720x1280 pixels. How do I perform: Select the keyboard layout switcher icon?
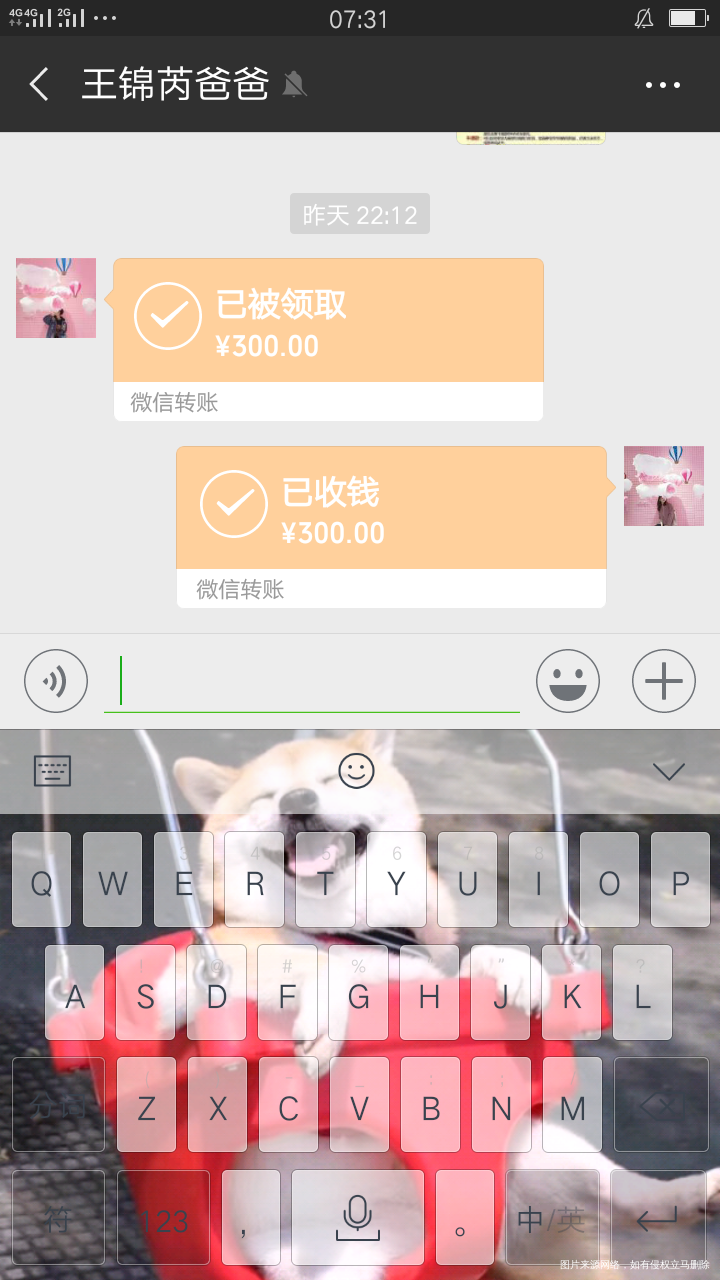click(x=52, y=770)
